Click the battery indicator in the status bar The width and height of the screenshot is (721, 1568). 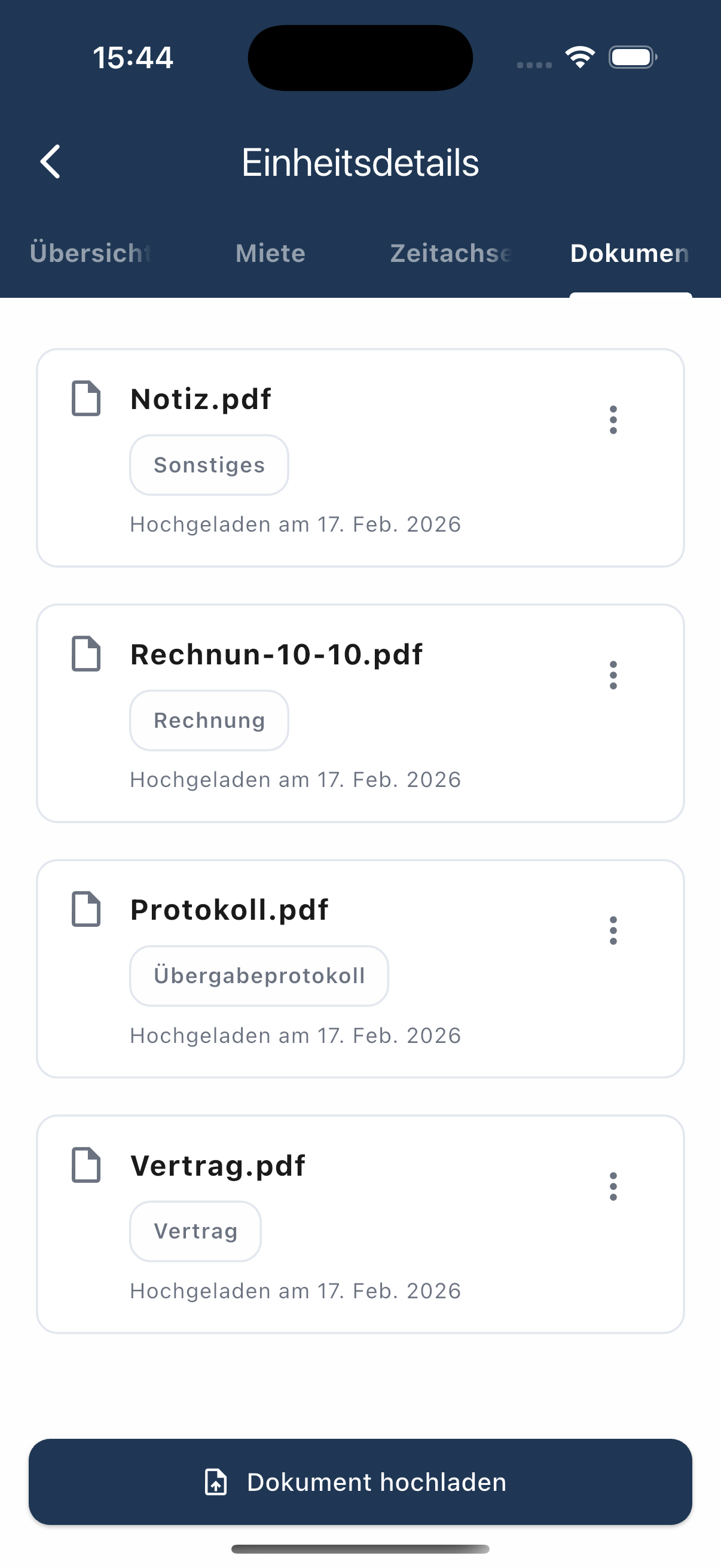tap(632, 57)
